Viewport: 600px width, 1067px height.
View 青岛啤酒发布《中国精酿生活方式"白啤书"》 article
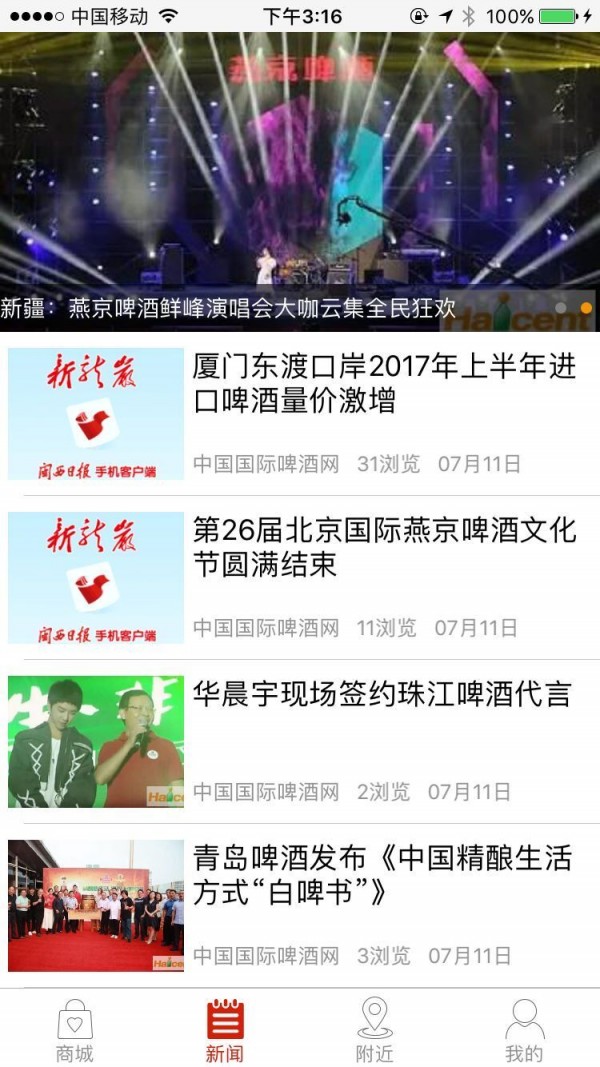tap(384, 875)
